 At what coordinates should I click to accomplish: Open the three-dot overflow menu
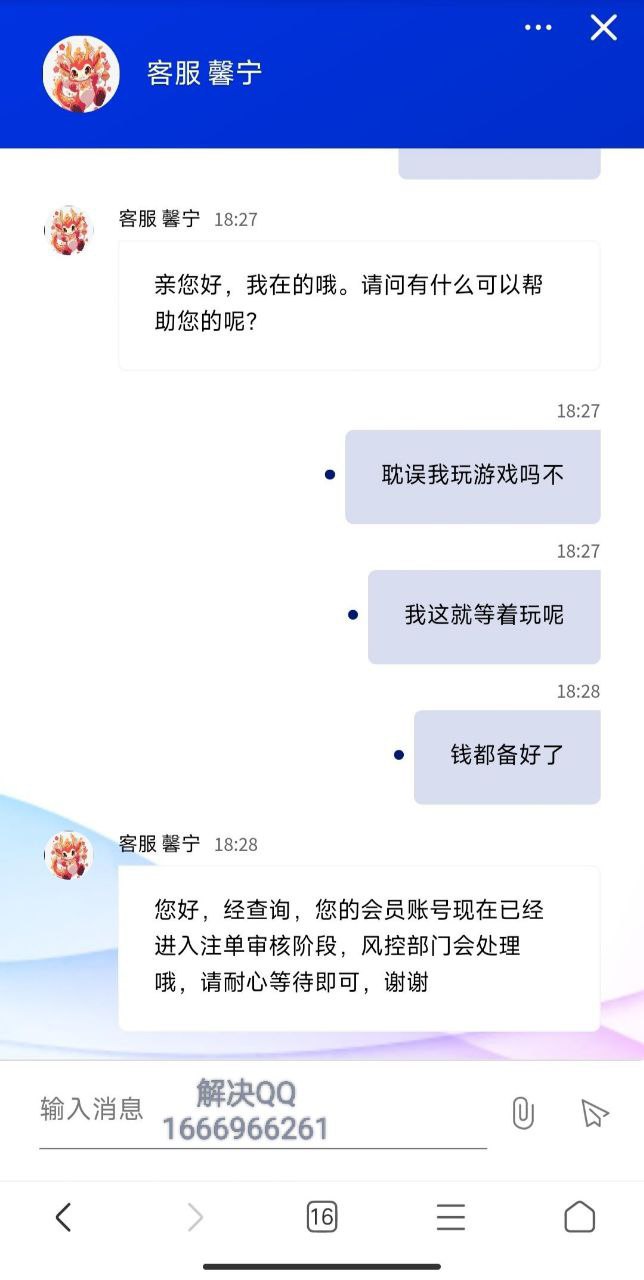coord(538,28)
